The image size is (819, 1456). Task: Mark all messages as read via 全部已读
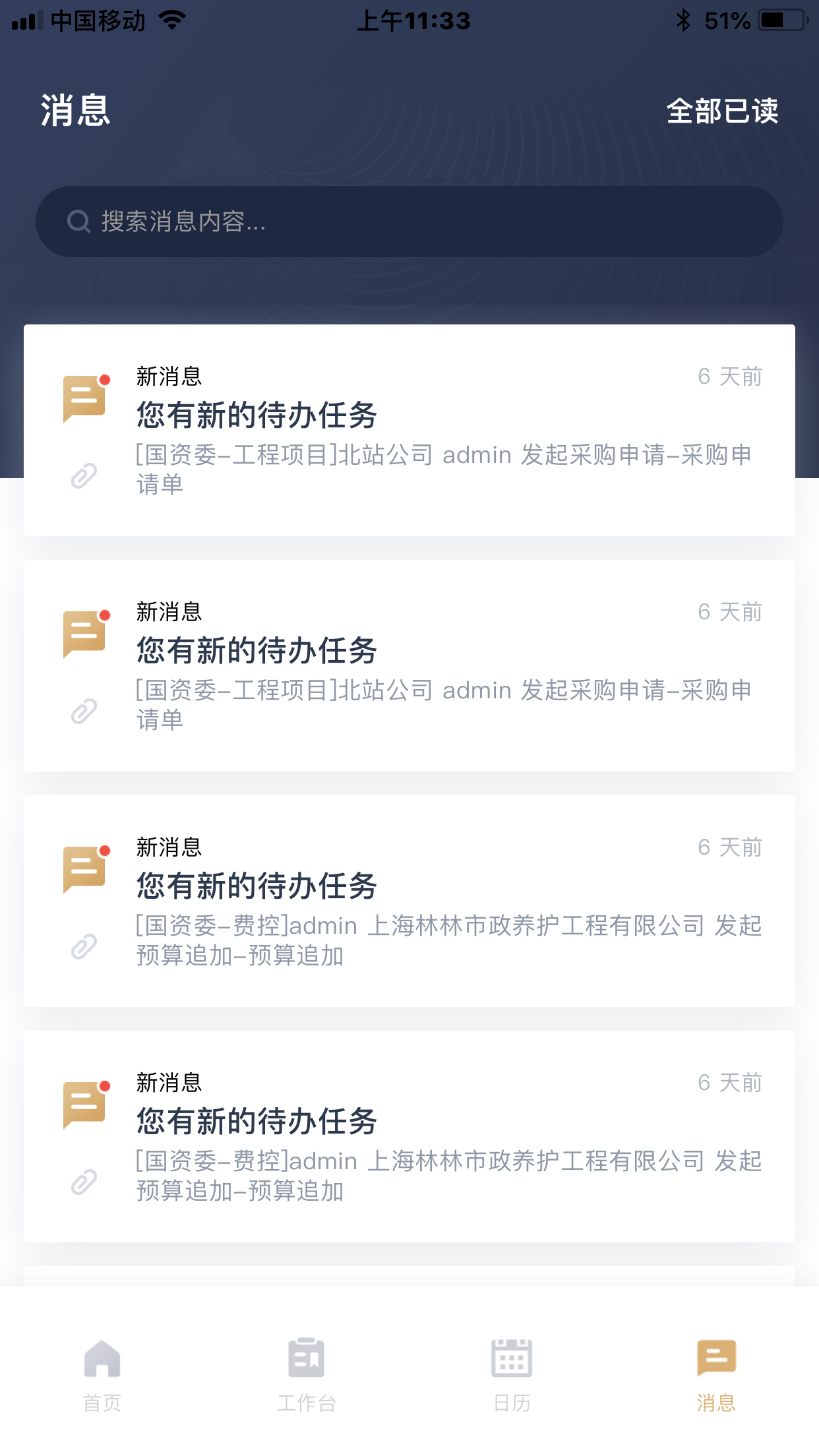point(722,111)
